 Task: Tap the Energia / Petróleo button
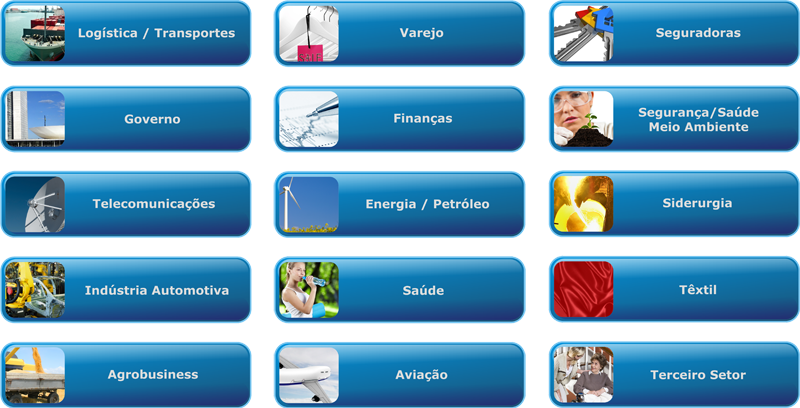click(427, 204)
